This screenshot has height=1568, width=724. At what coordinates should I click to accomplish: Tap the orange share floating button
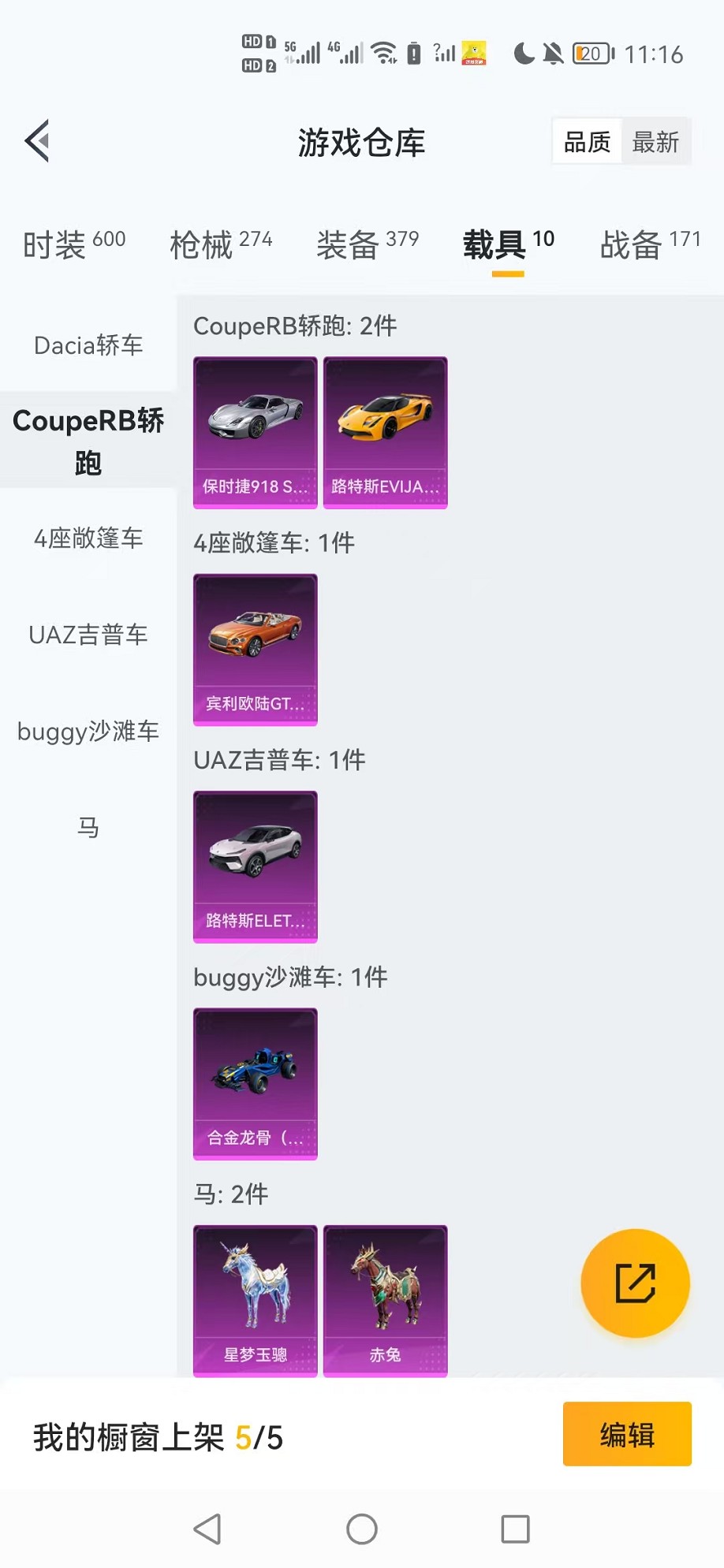pyautogui.click(x=635, y=1283)
